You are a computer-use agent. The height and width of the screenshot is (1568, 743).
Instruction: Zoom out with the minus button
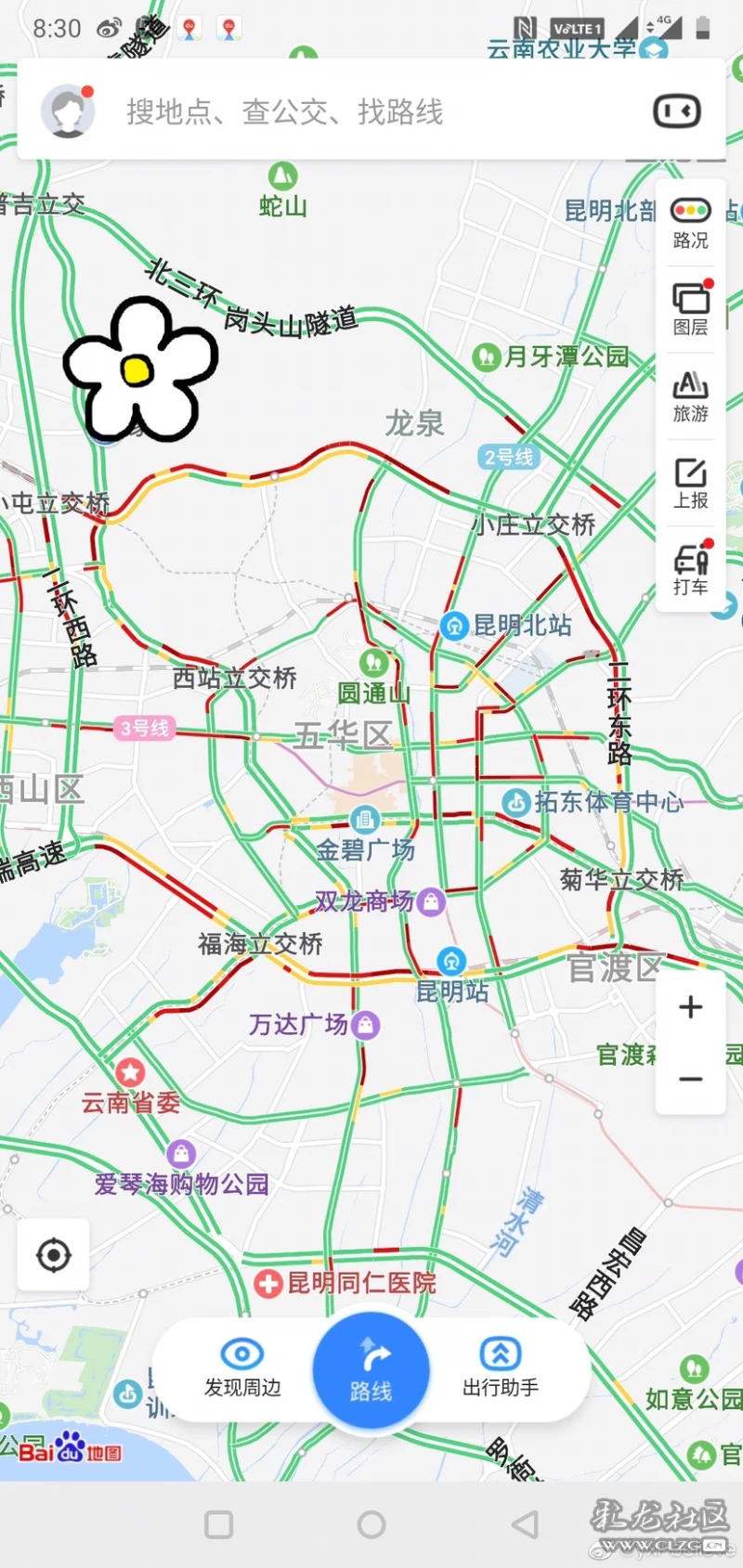(690, 1079)
